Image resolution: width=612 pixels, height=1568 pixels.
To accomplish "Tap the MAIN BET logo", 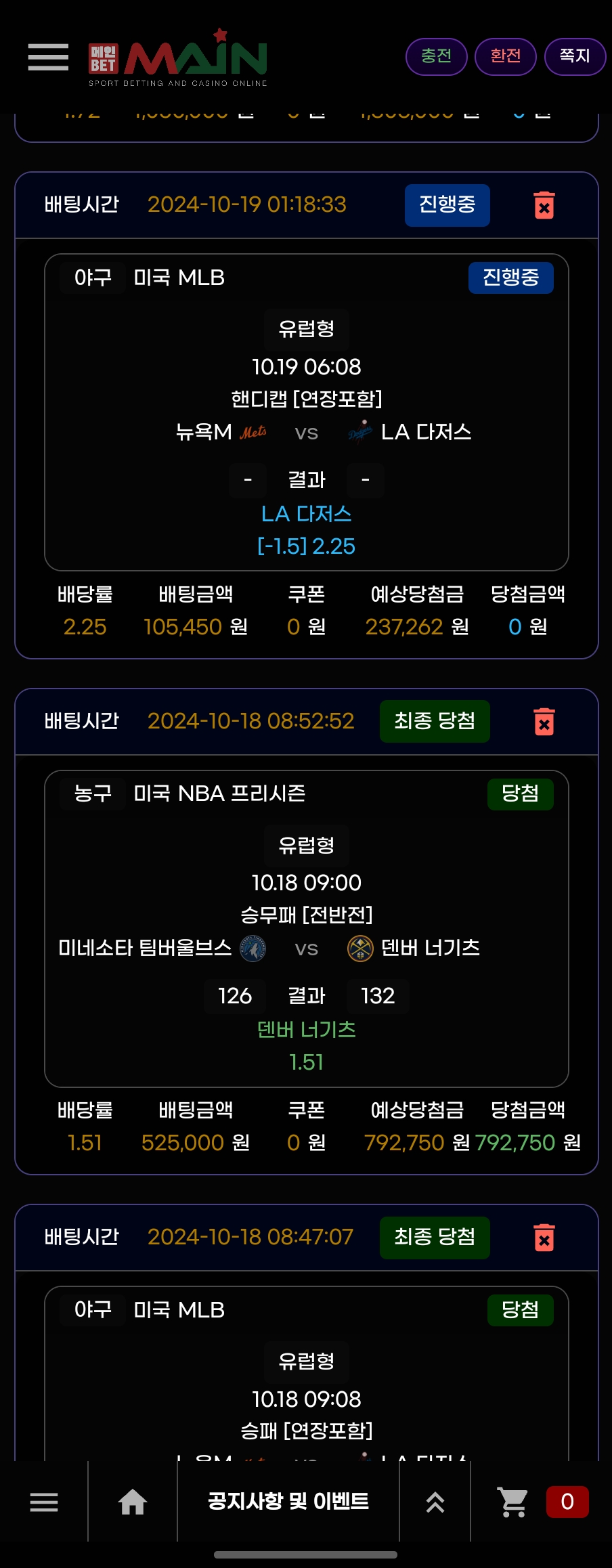I will (178, 59).
